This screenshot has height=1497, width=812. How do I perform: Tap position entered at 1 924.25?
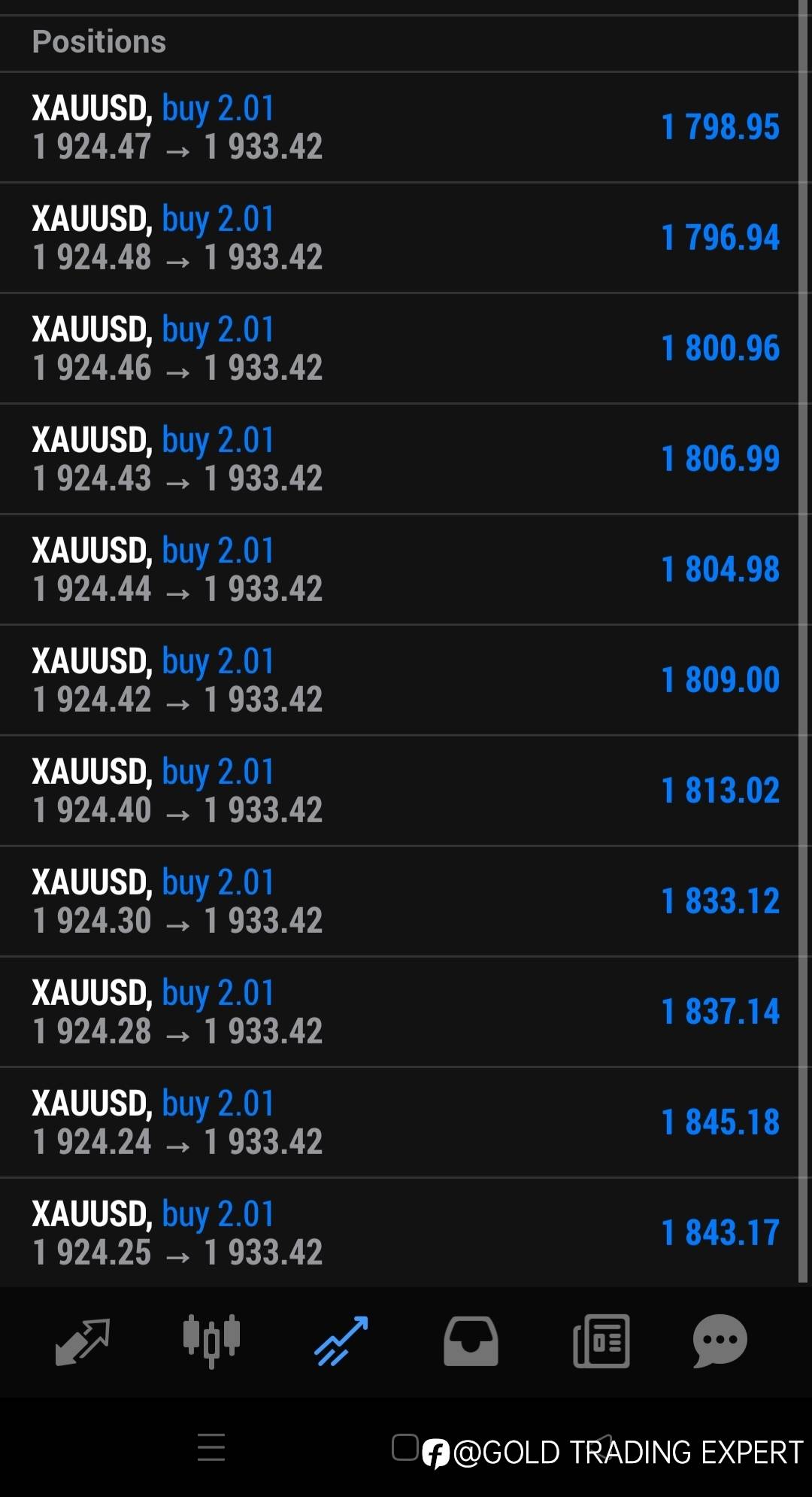(399, 1233)
